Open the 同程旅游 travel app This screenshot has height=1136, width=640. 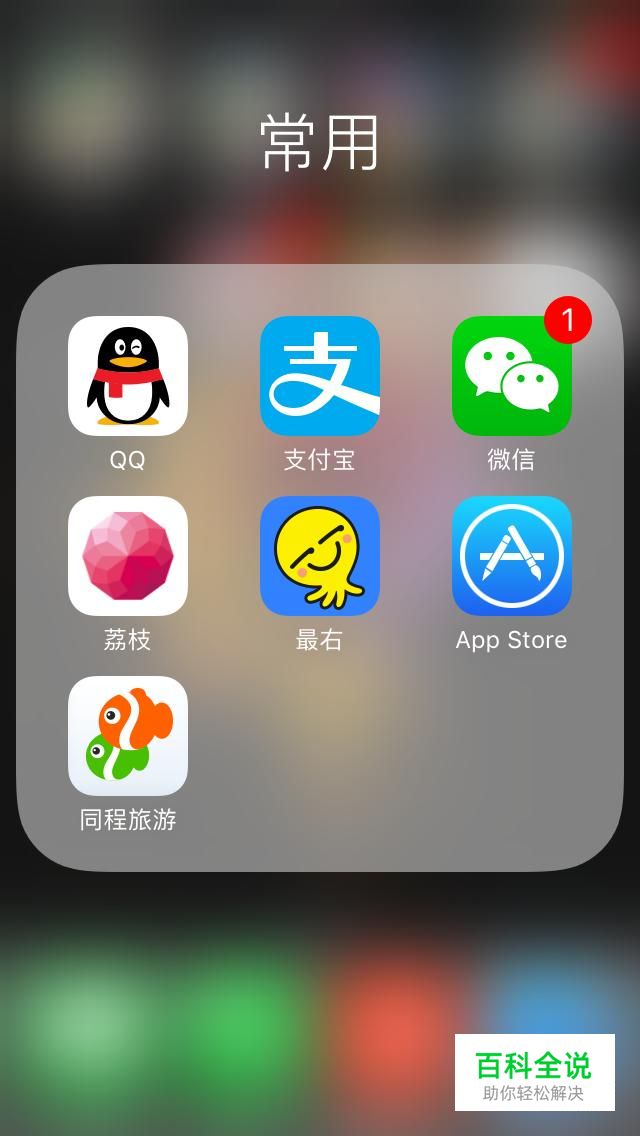click(x=128, y=736)
